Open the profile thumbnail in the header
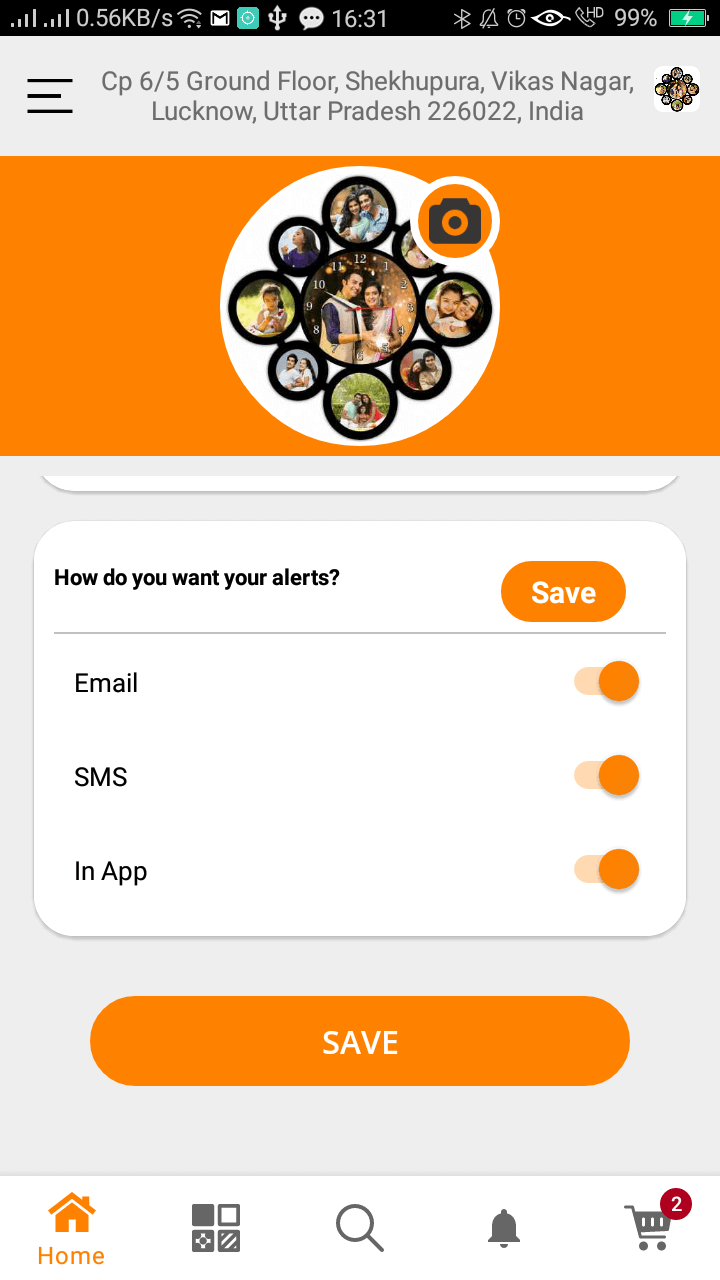Viewport: 720px width, 1280px height. click(x=676, y=89)
